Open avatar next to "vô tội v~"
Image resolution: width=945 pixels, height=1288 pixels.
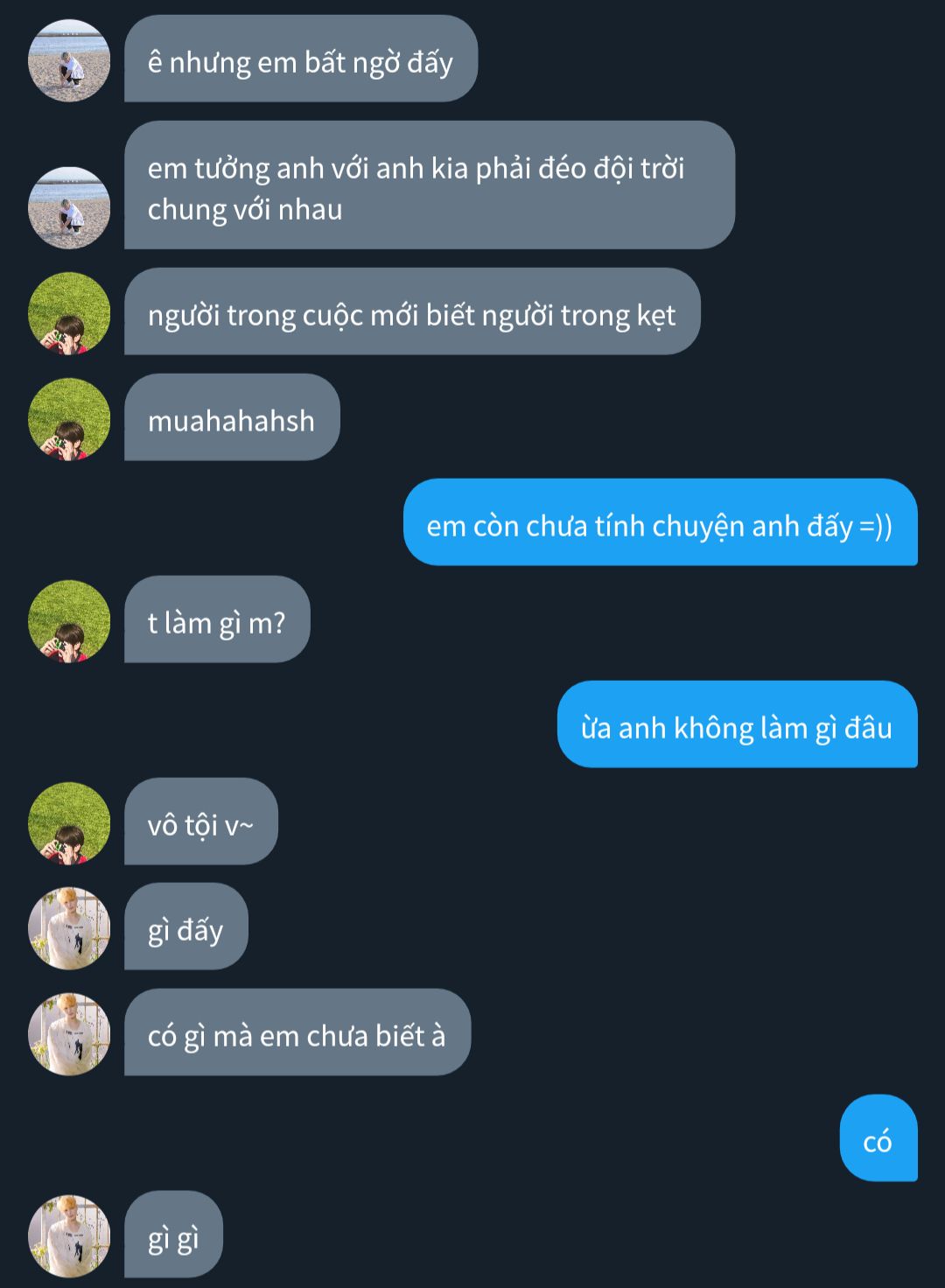(69, 823)
